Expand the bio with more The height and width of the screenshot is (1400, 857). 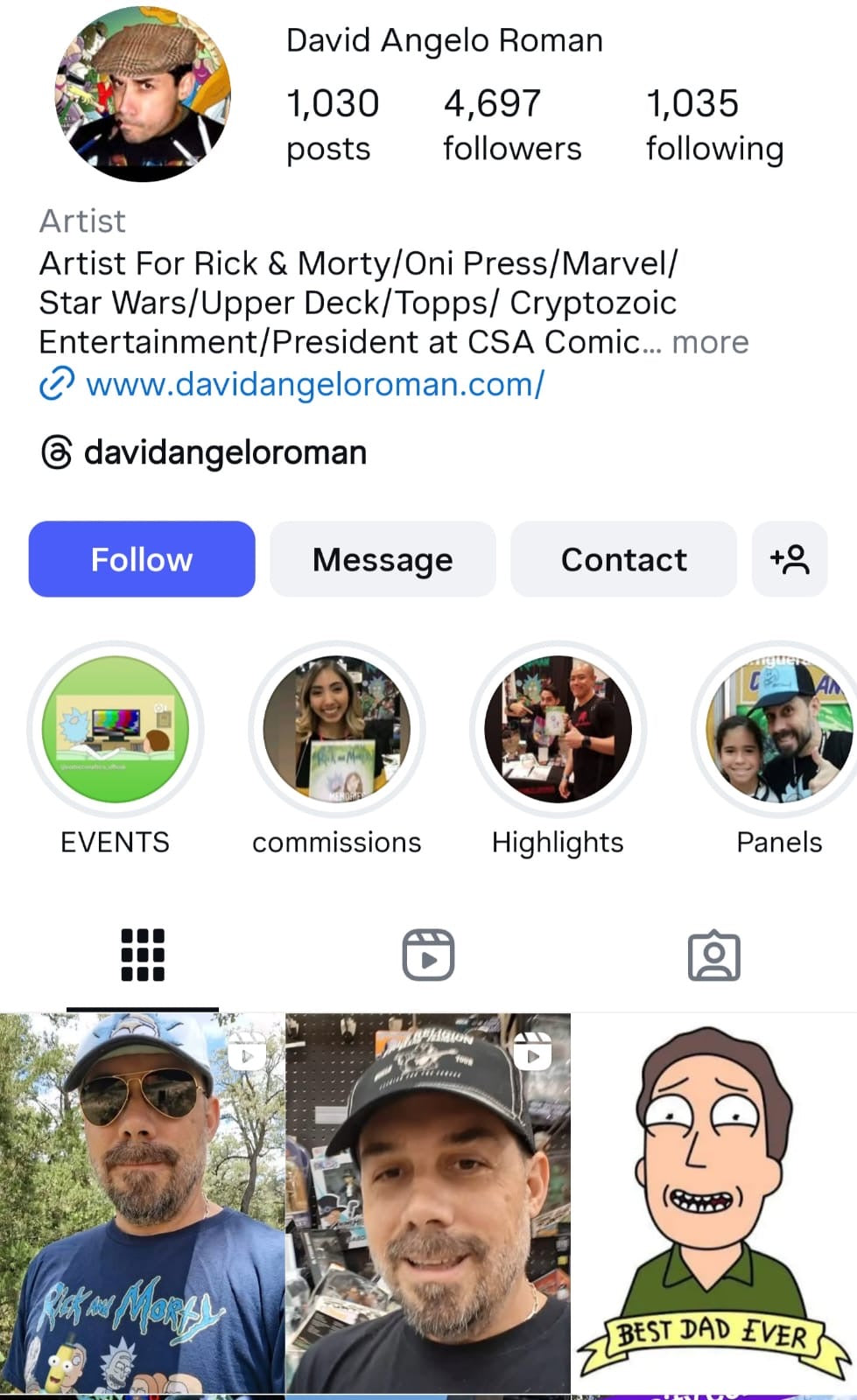point(710,342)
